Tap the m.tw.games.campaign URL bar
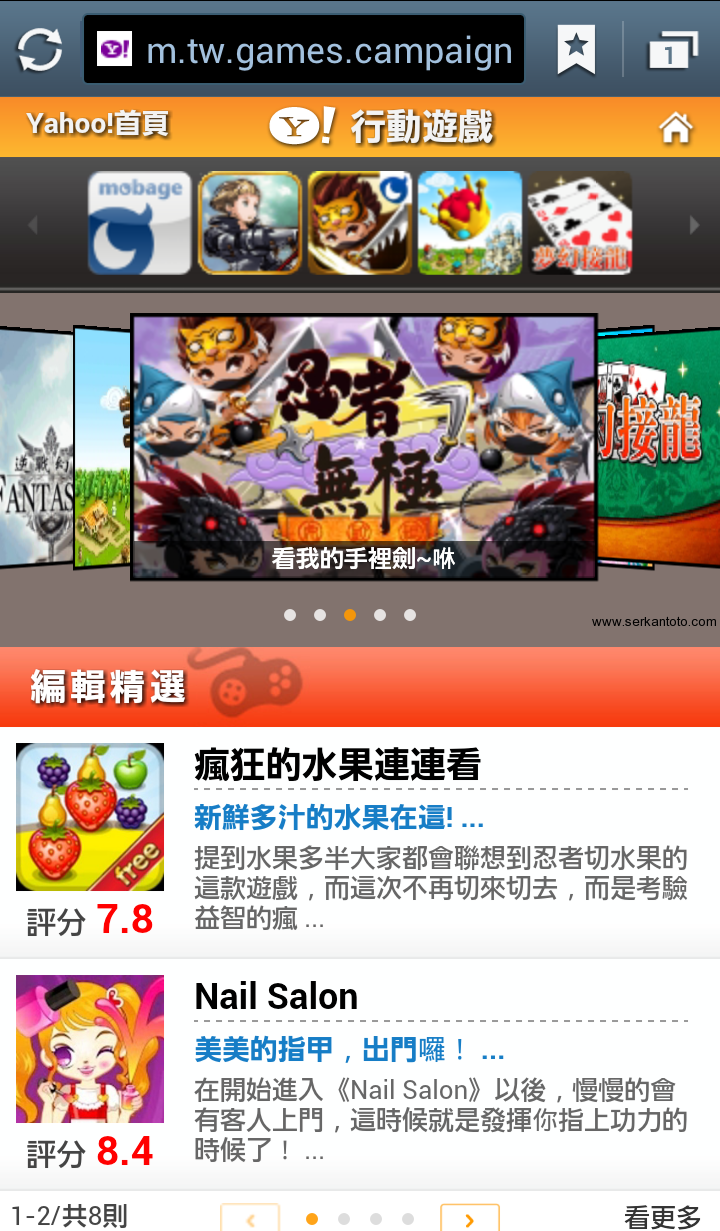Viewport: 720px width, 1231px height. 304,49
